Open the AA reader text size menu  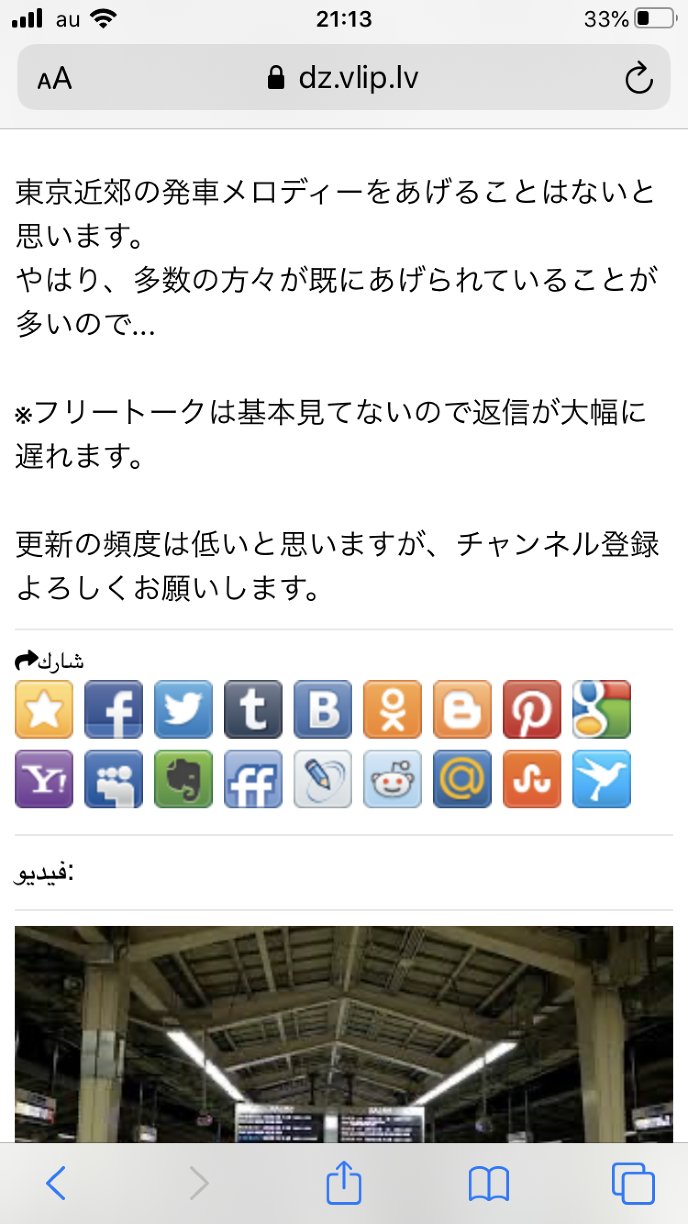55,79
